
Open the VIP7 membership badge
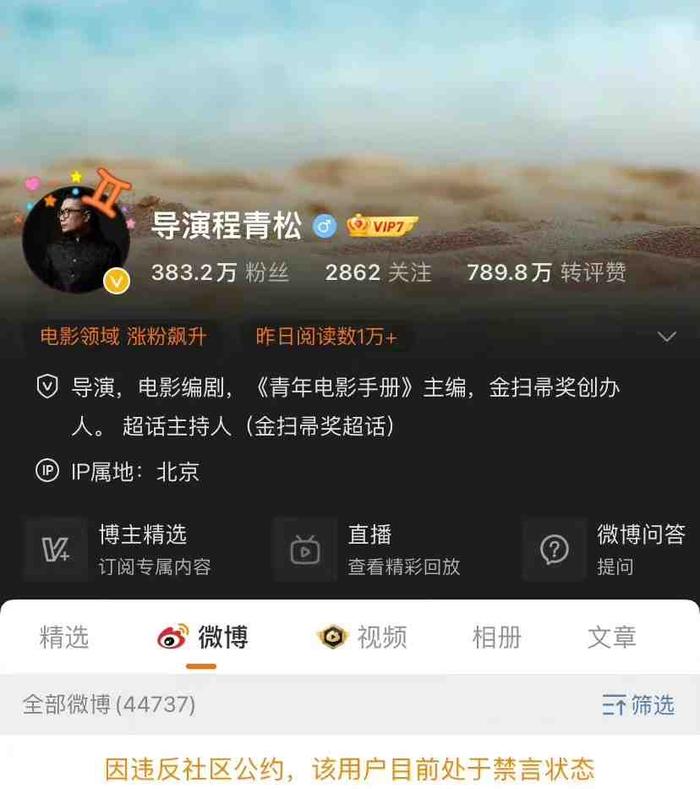point(382,226)
